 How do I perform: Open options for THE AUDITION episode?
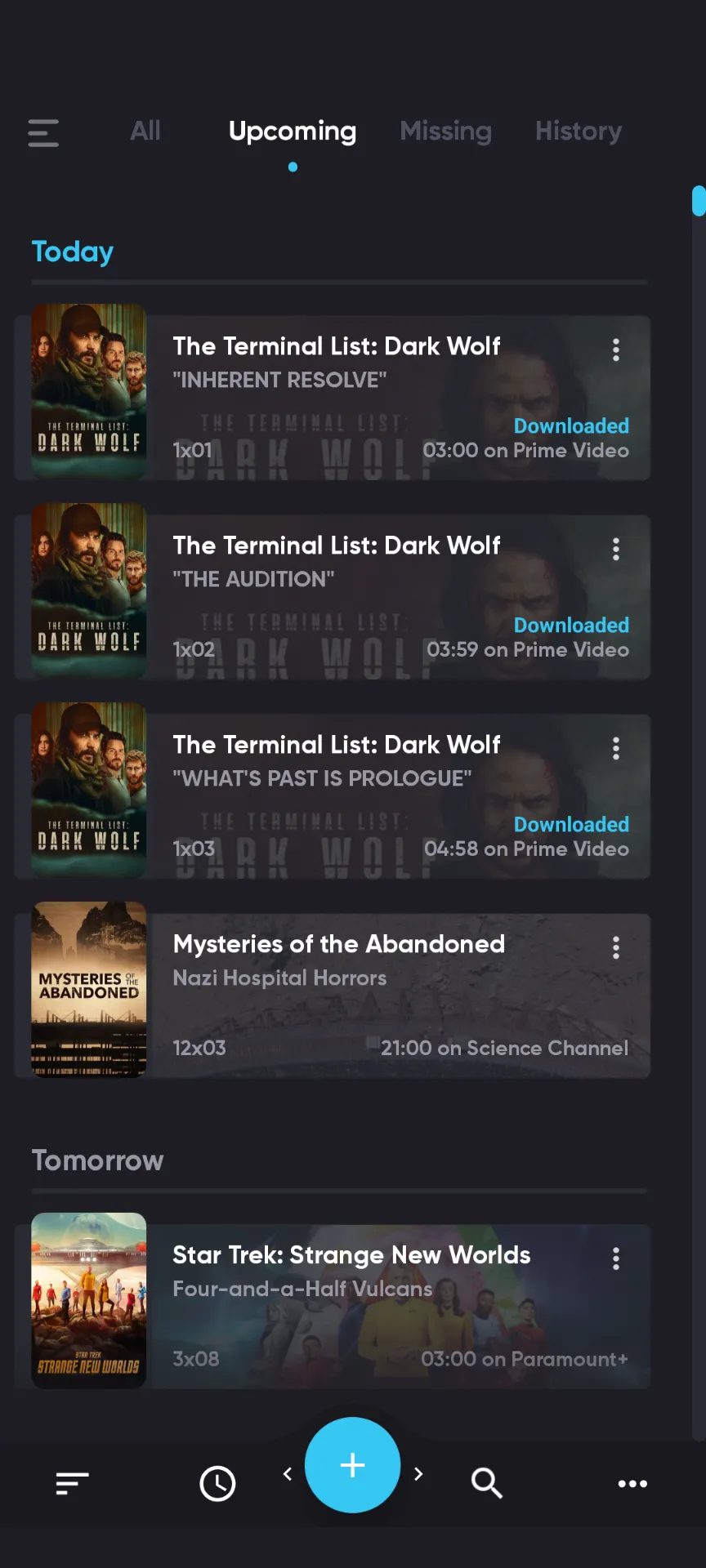(x=615, y=549)
